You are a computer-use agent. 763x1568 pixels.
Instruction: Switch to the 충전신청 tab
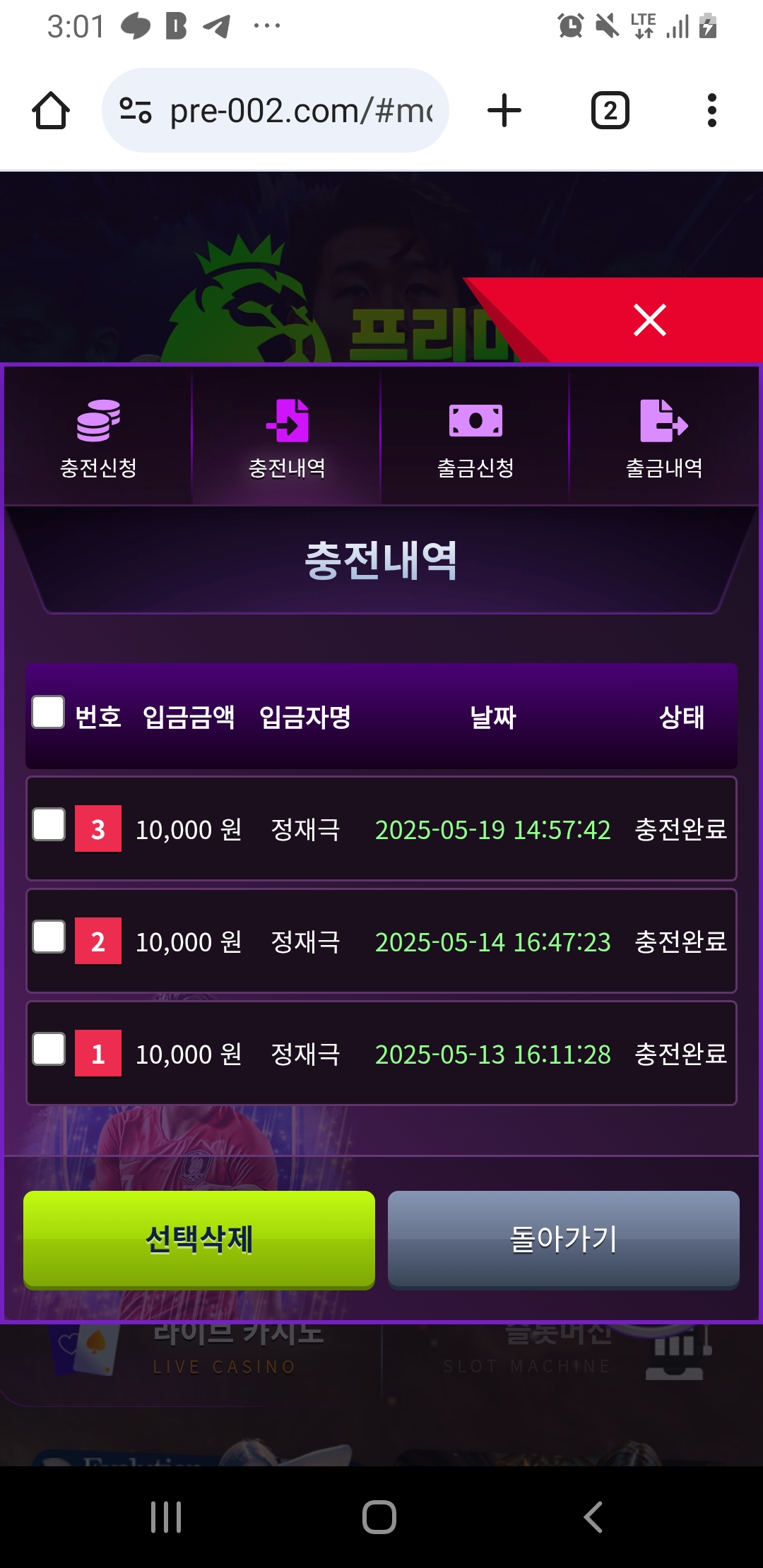tap(98, 436)
